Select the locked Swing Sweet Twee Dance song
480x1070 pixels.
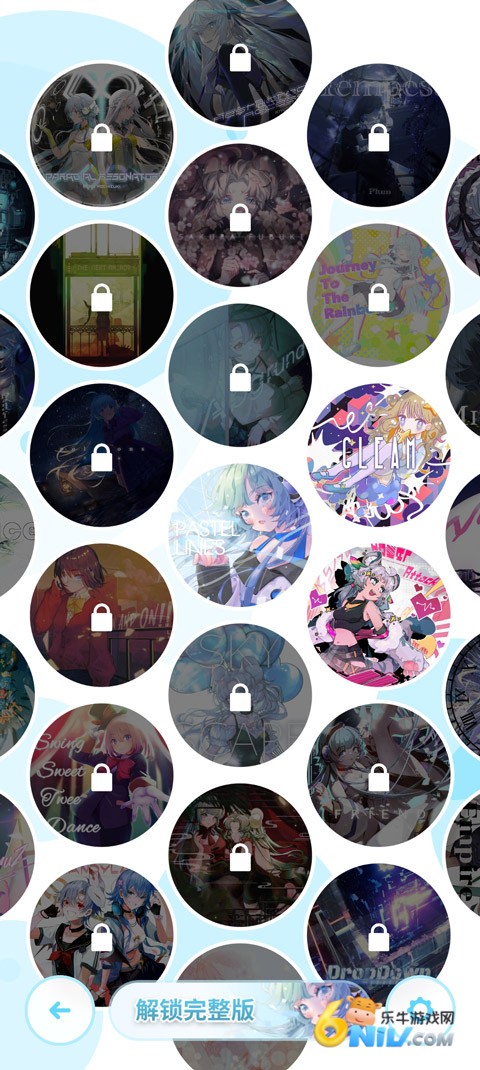tap(102, 775)
